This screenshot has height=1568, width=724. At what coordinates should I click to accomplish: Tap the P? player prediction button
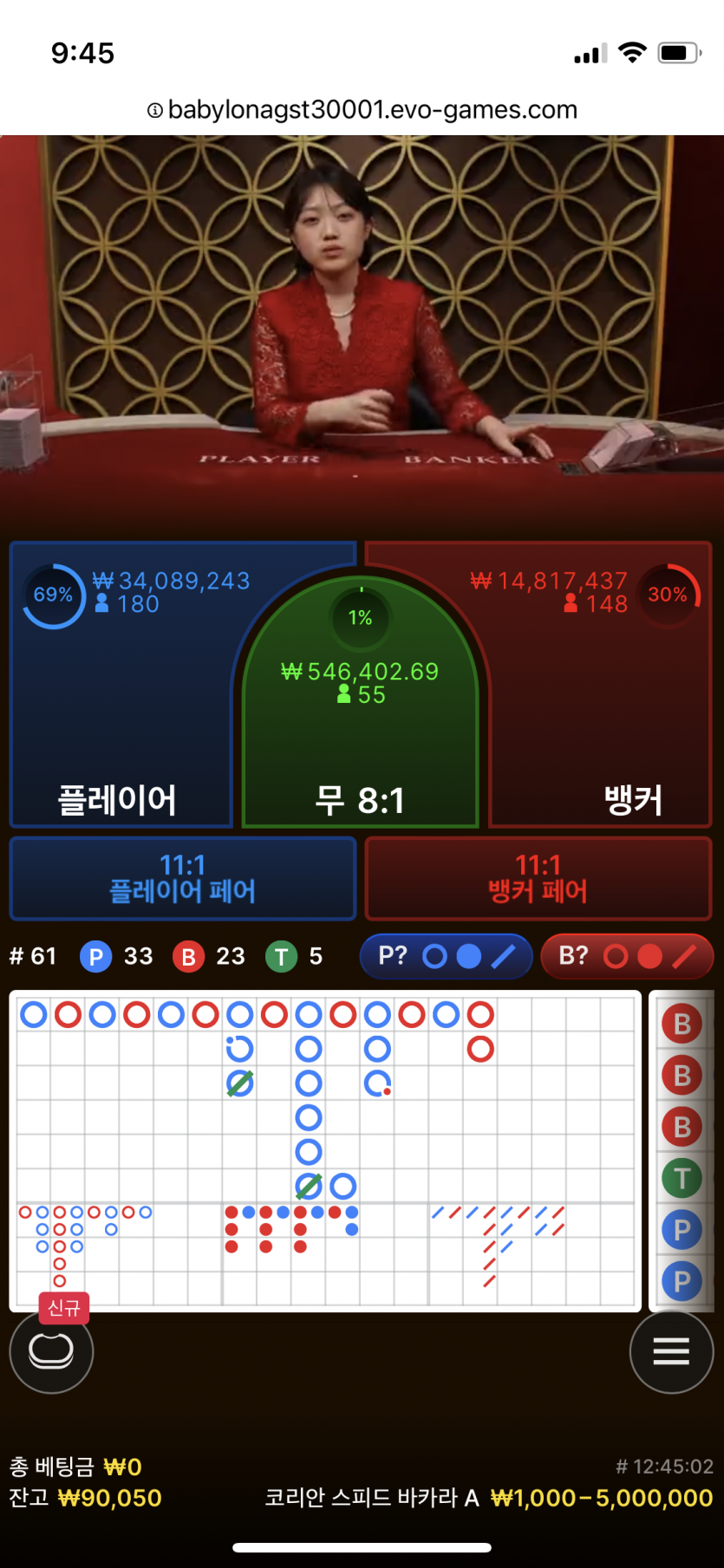pos(446,956)
